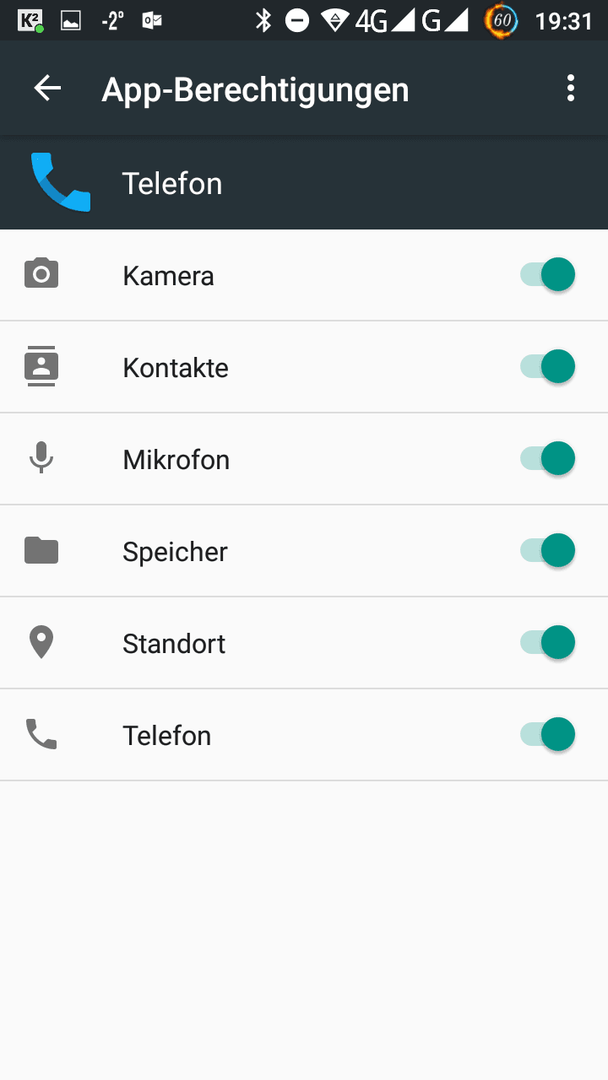This screenshot has height=1080, width=608.
Task: Disable the Standort permission toggle
Action: click(547, 643)
